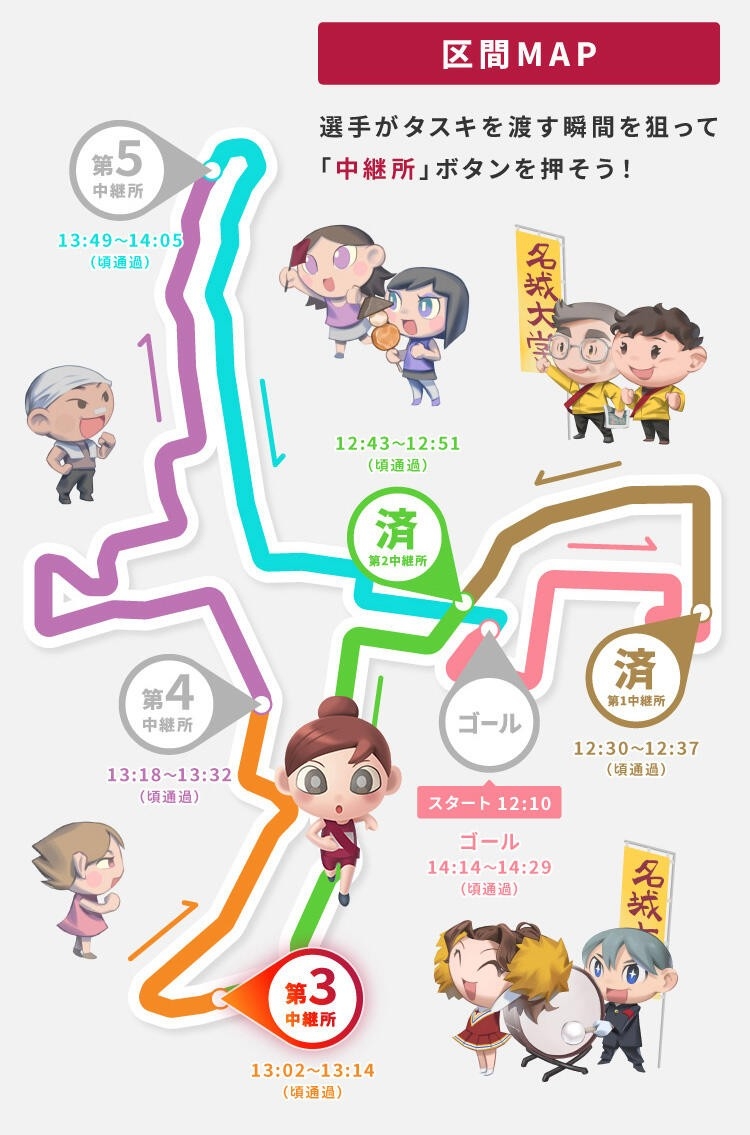The image size is (750, 1135).
Task: Select the ゴール goal marker
Action: pos(488,719)
